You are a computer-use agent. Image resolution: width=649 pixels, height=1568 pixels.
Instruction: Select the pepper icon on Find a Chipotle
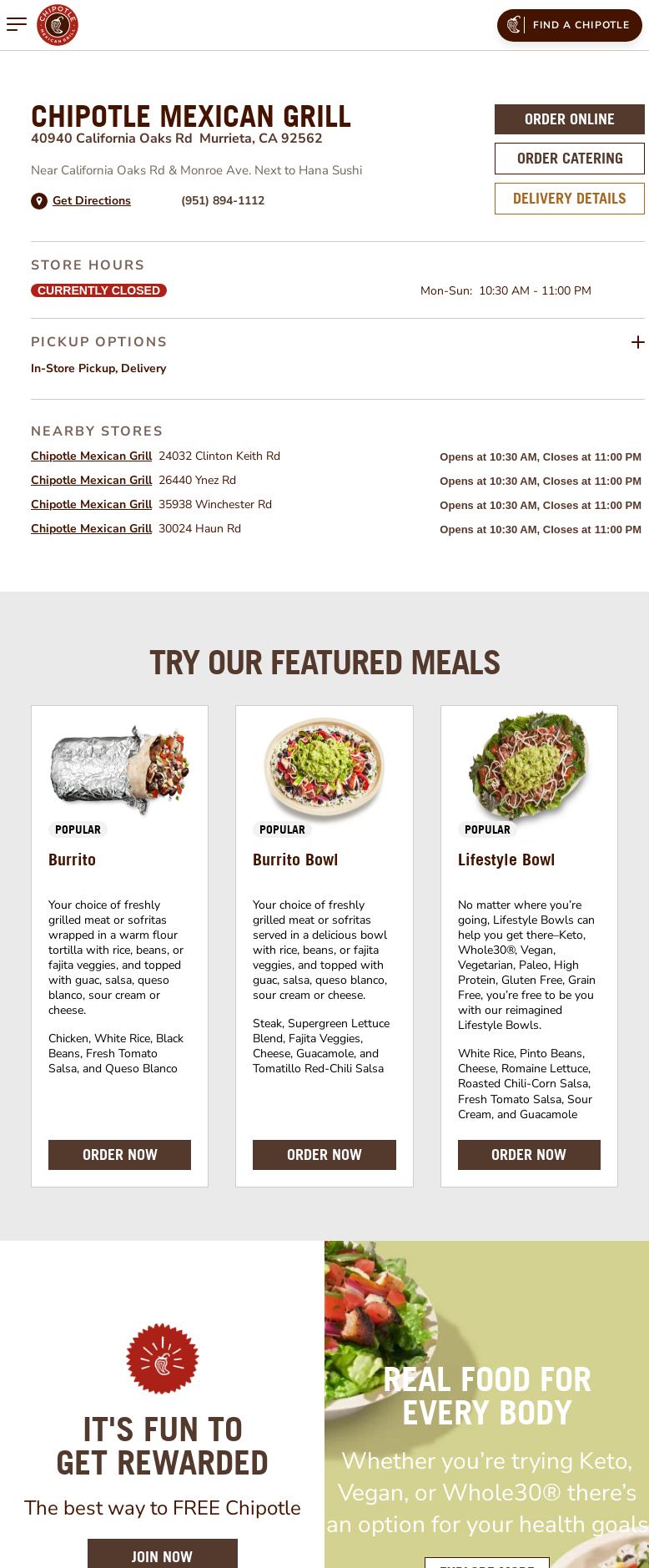514,24
